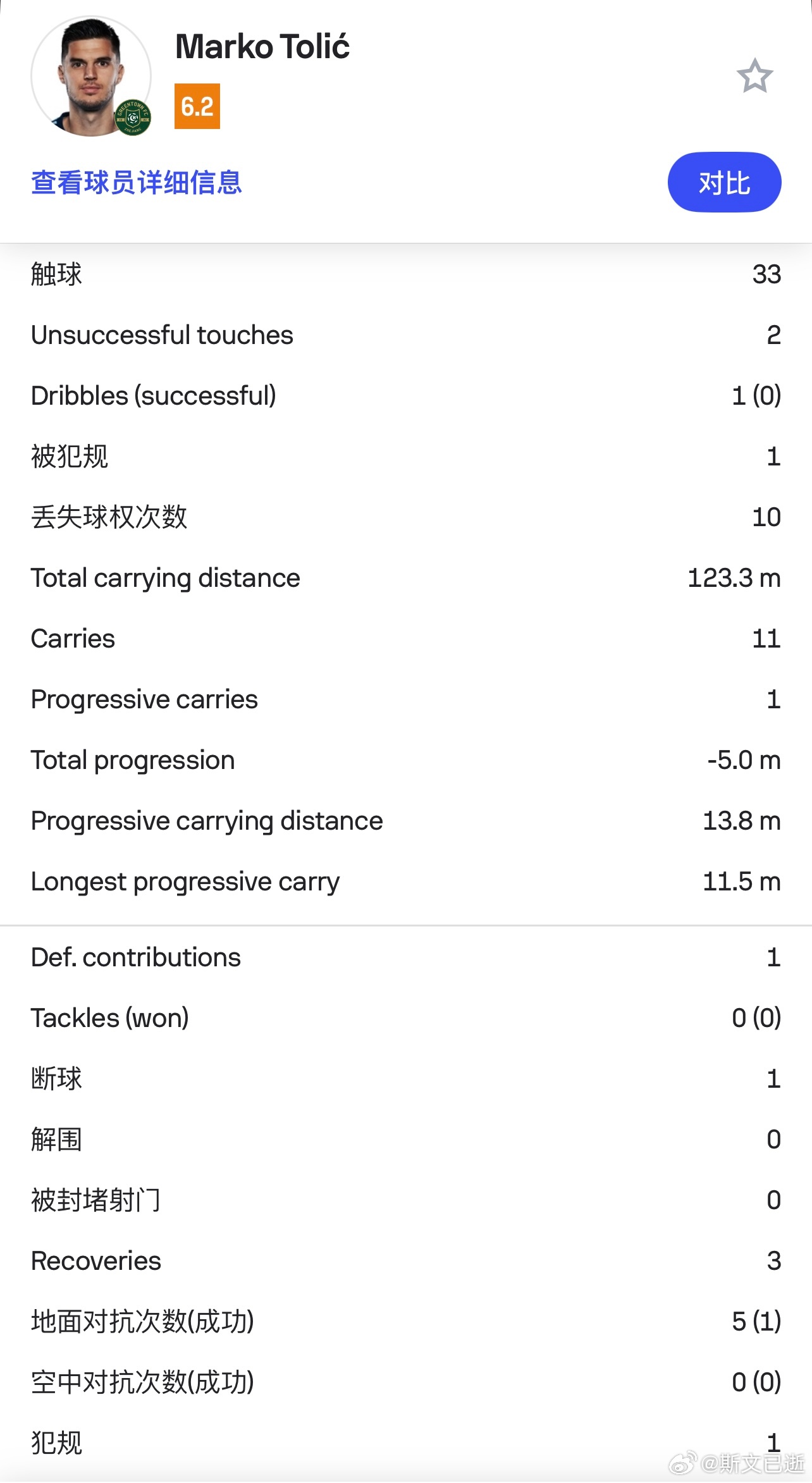Open details on Progressive carries row
Viewport: 812px width, 1483px height.
pos(405,699)
